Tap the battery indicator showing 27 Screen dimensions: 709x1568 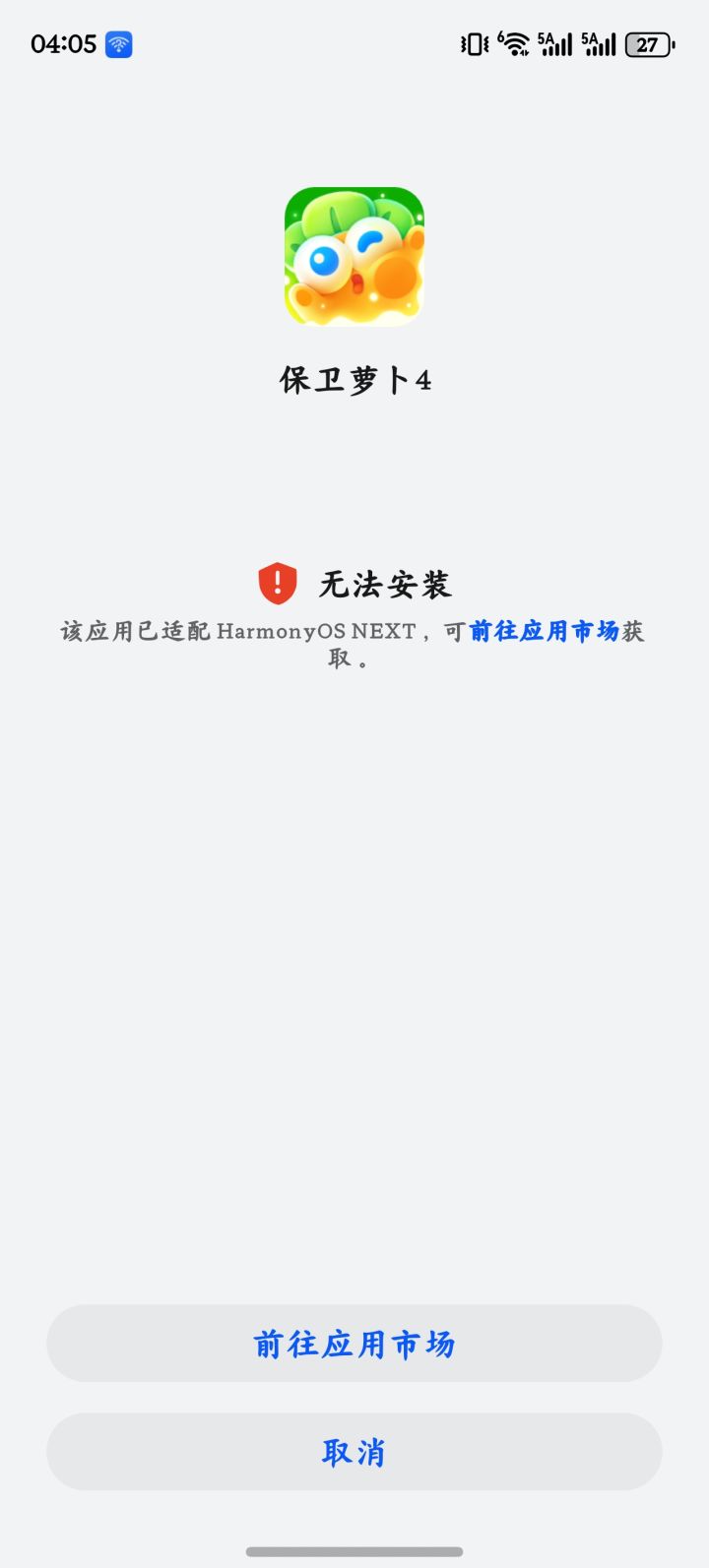click(x=647, y=44)
